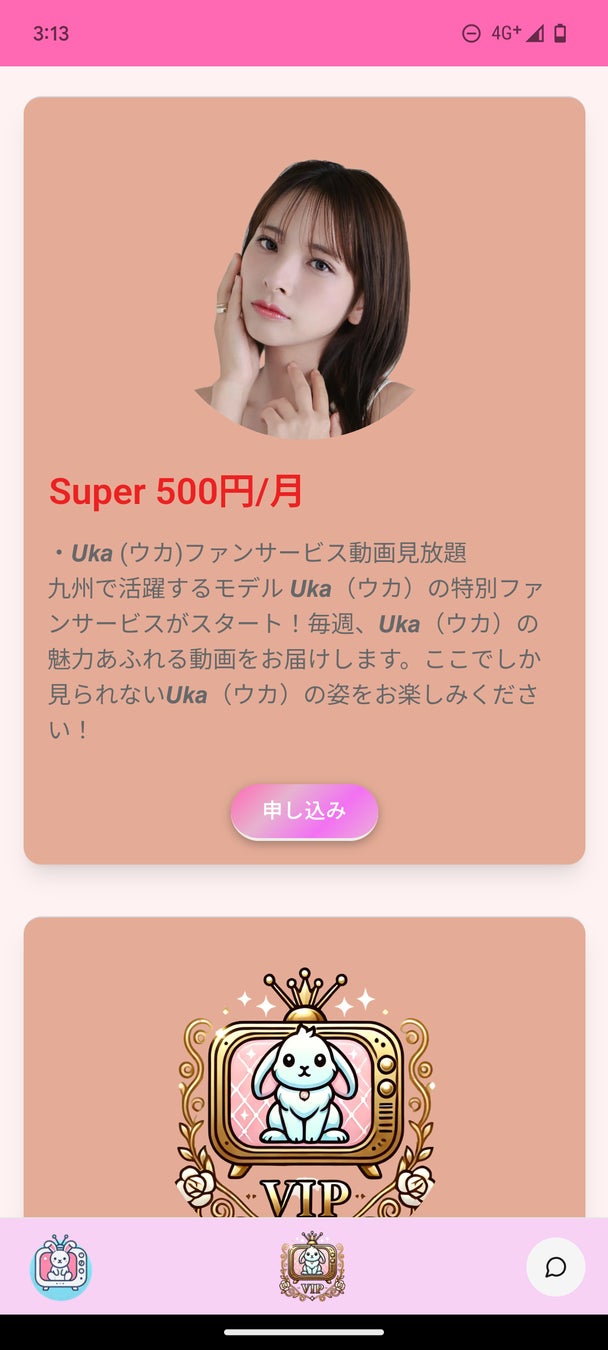Open the rabbit TV home tab
Viewport: 608px width, 1350px height.
pyautogui.click(x=61, y=1266)
